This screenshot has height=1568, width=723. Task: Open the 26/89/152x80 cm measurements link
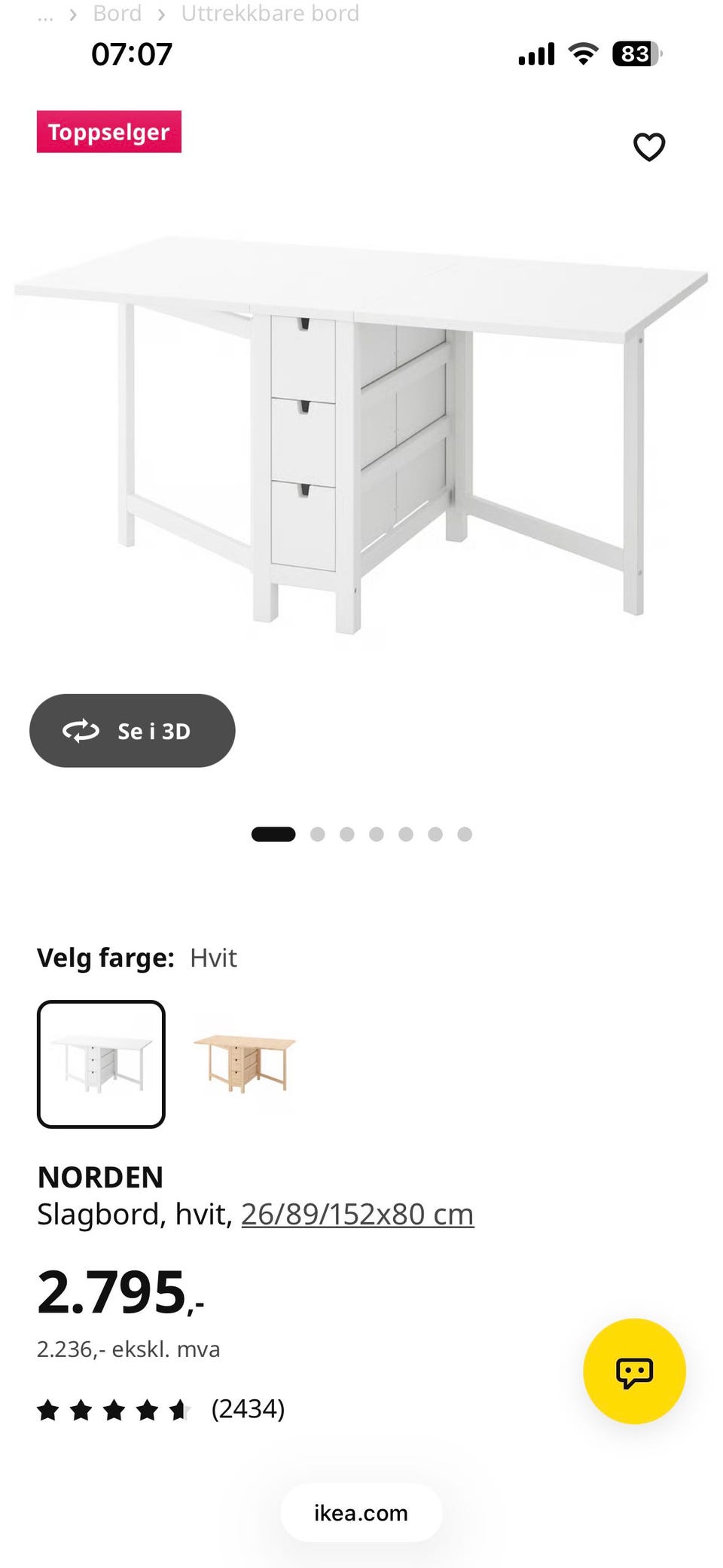pyautogui.click(x=357, y=1214)
